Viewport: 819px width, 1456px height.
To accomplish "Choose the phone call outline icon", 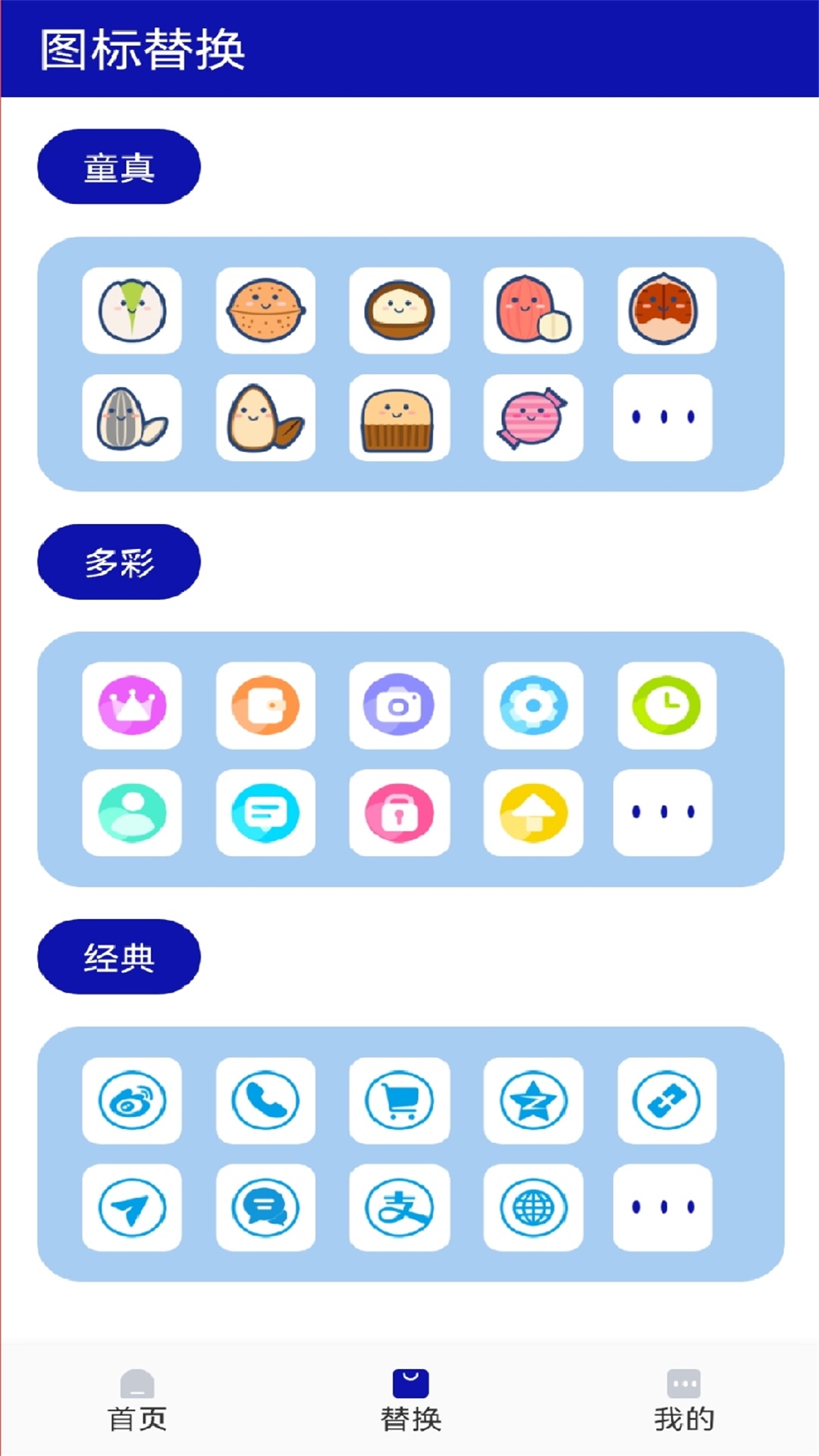I will tap(265, 1100).
